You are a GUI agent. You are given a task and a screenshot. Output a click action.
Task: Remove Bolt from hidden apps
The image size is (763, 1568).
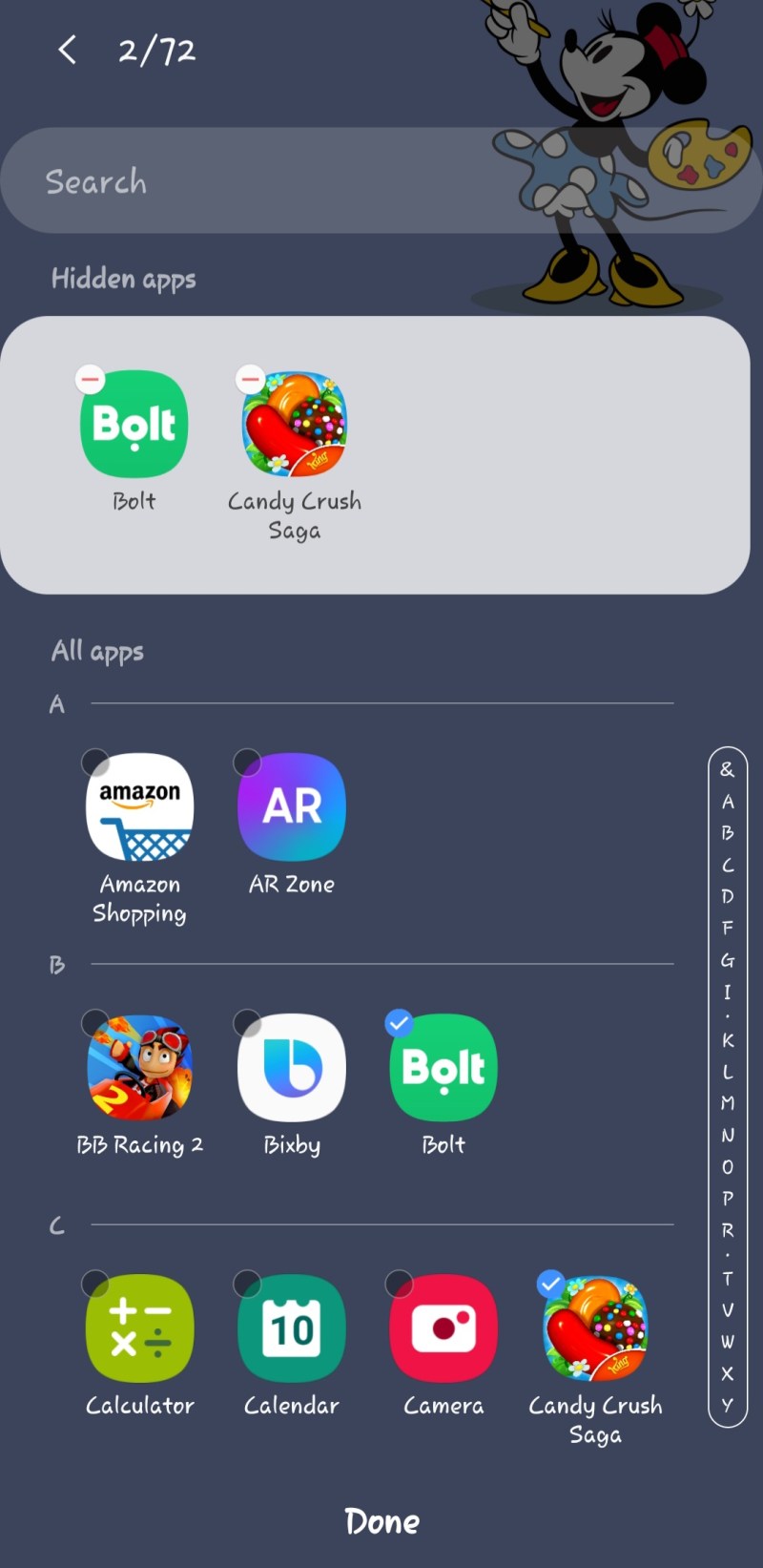pyautogui.click(x=91, y=380)
